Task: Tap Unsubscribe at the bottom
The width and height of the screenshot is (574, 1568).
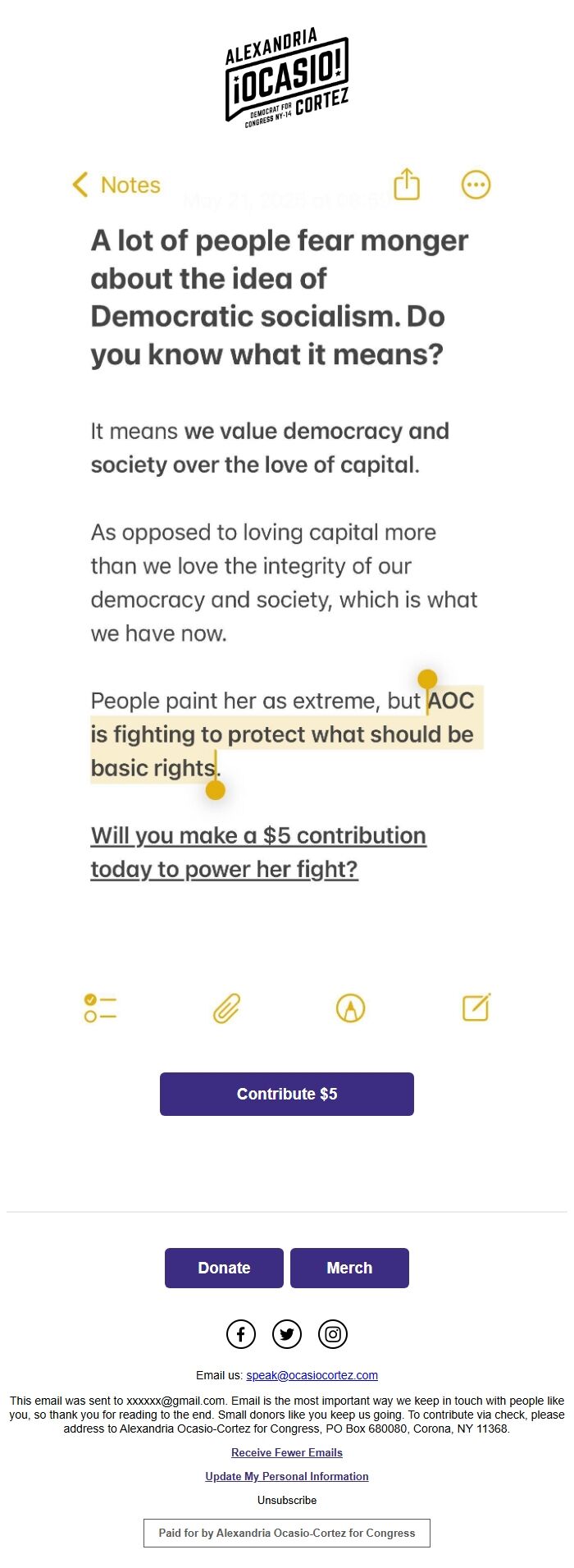Action: click(x=287, y=1500)
